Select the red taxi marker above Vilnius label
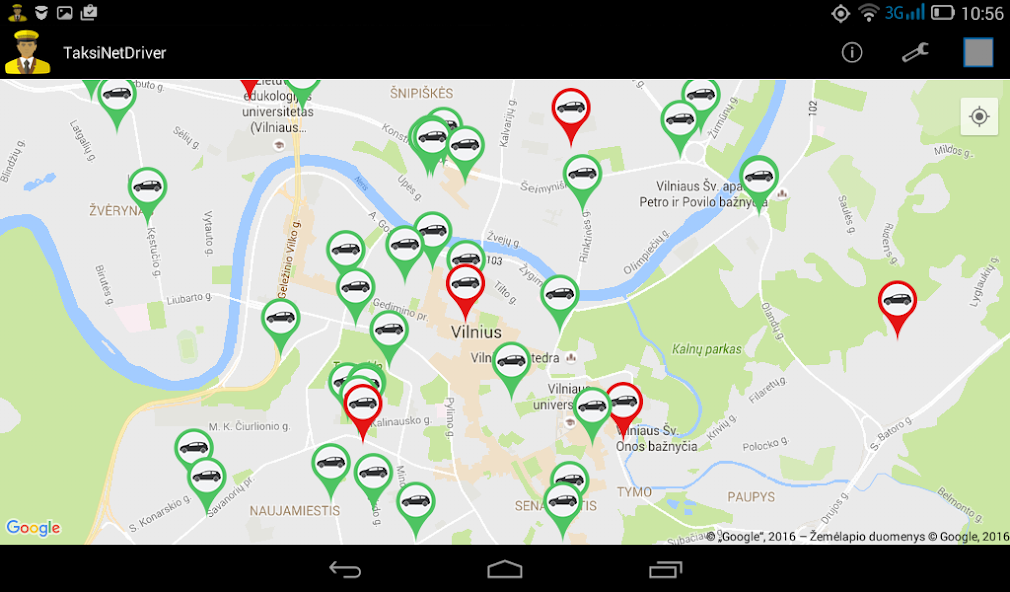Screen dimensions: 1010x592 tap(465, 284)
